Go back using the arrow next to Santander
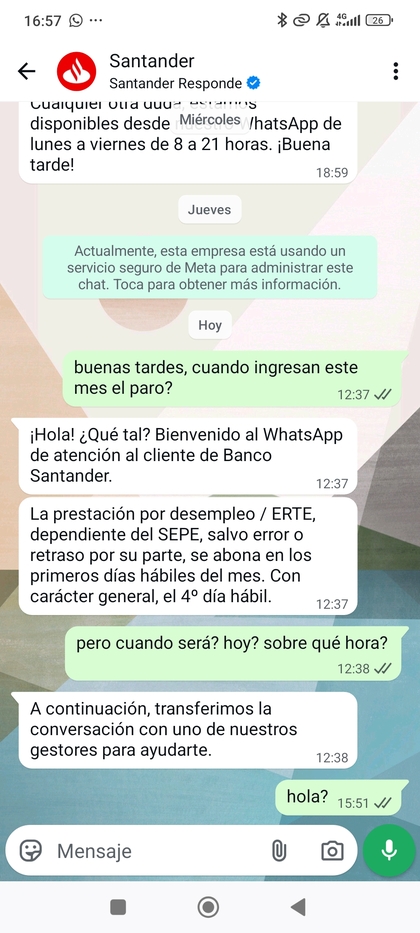This screenshot has height=933, width=420. 27,72
